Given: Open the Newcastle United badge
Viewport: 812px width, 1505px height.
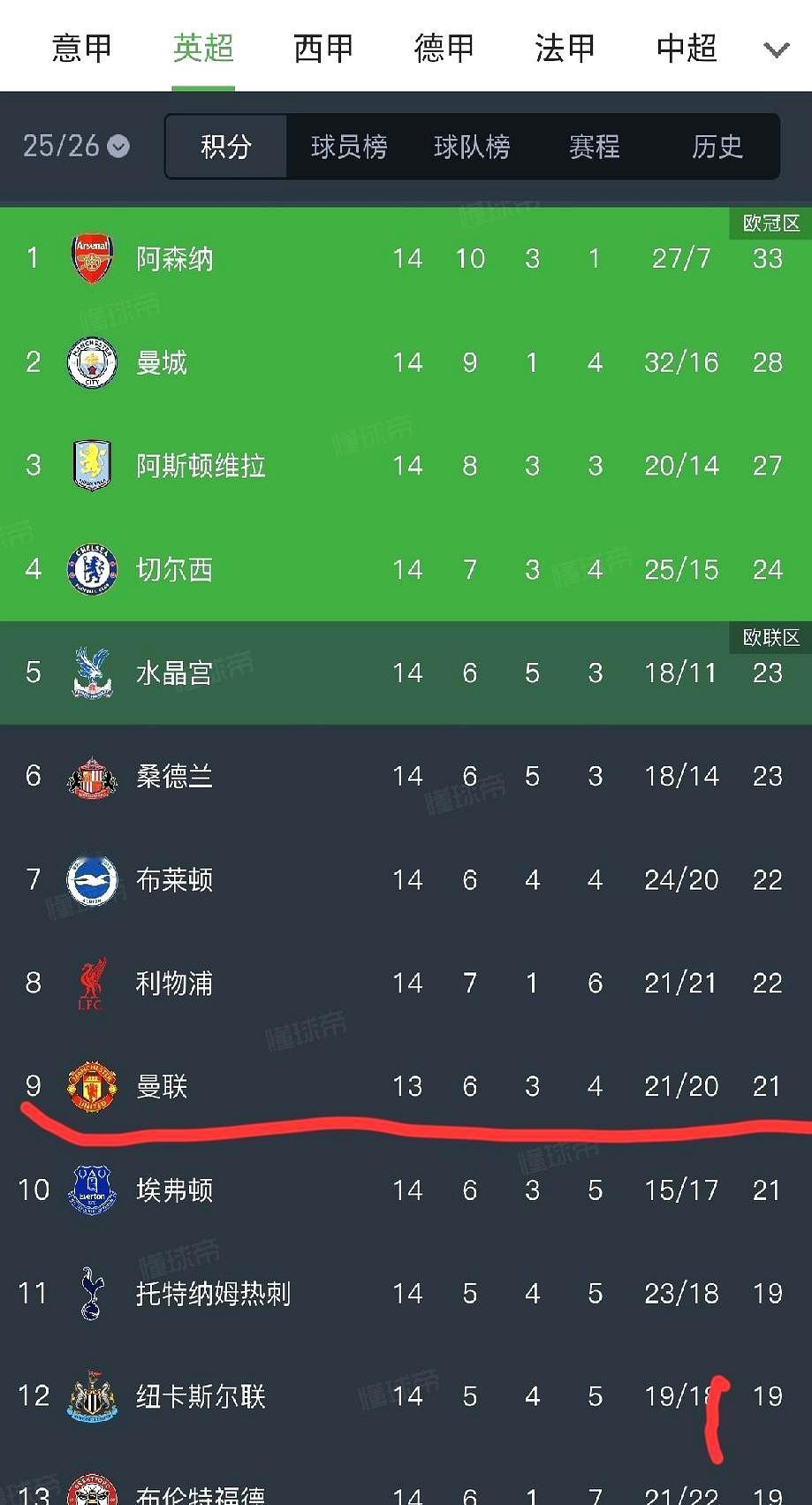Looking at the screenshot, I should (92, 1396).
